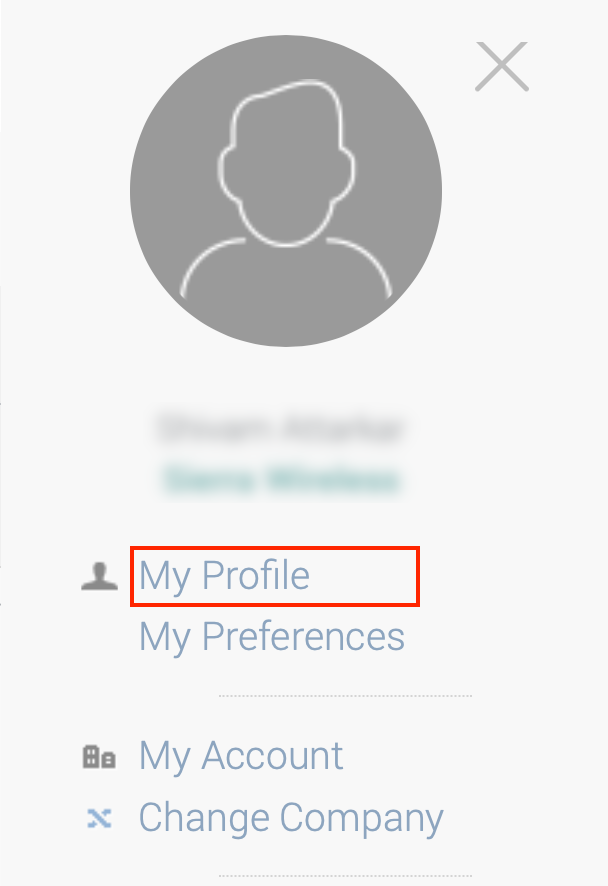
Task: Select Change Company
Action: pyautogui.click(x=291, y=818)
